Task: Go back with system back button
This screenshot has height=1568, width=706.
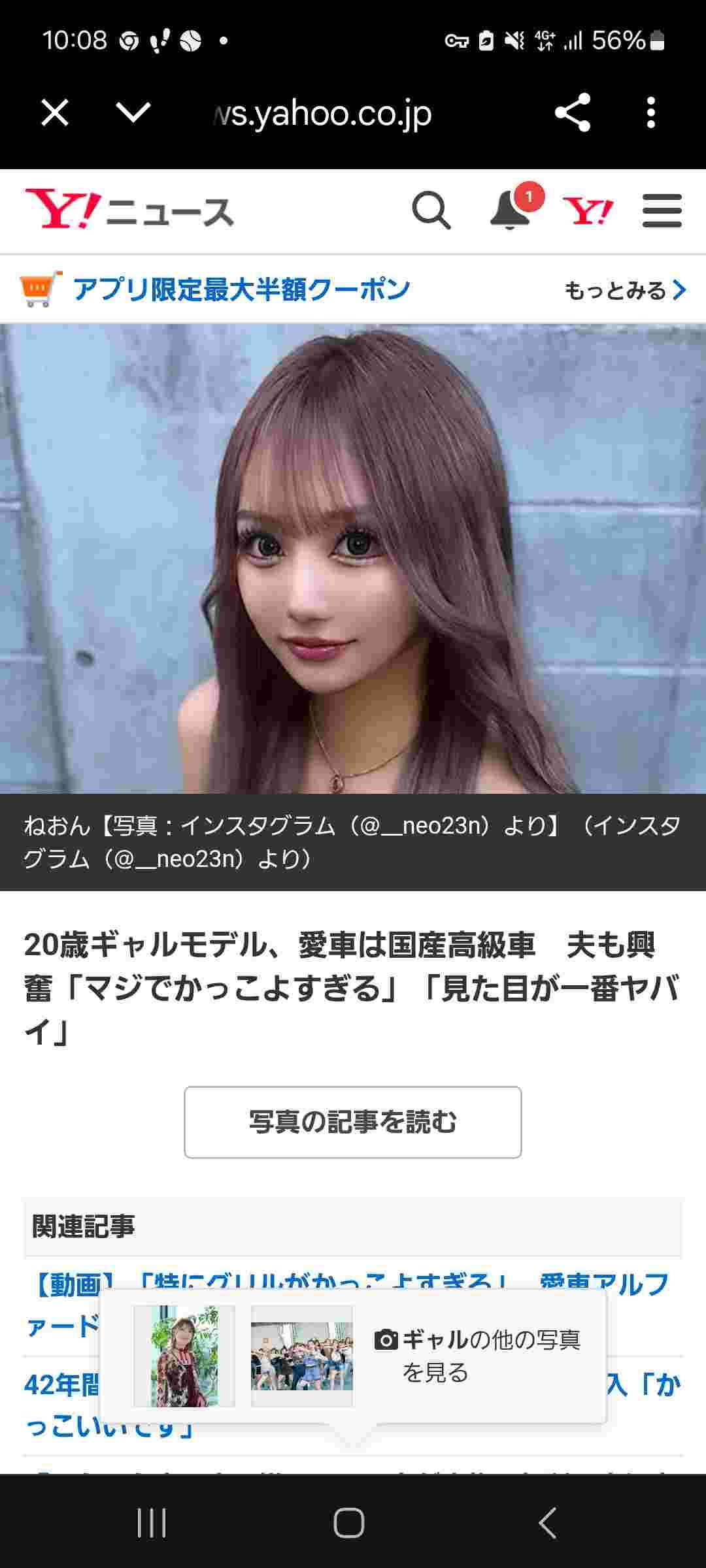Action: point(548,1523)
